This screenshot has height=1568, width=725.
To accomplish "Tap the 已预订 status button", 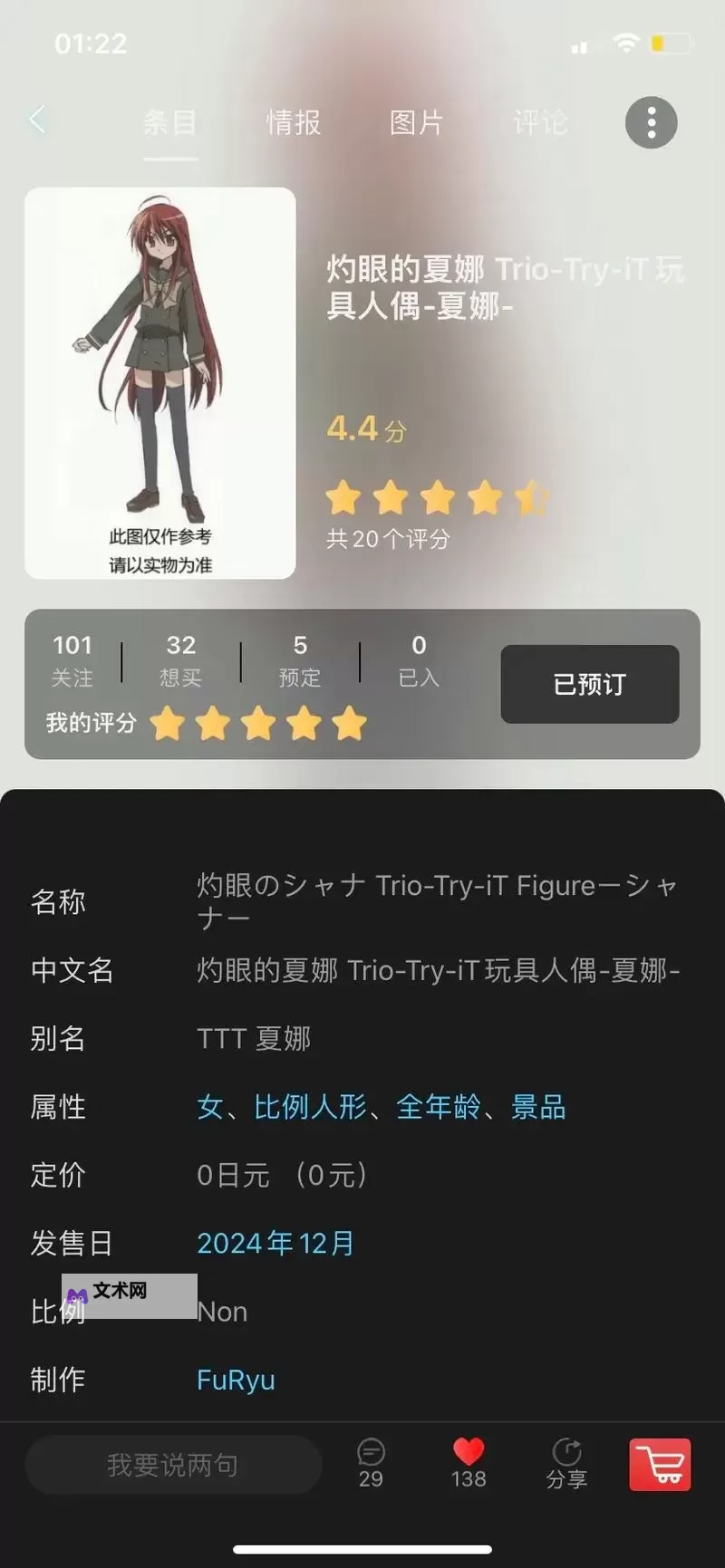I will [x=589, y=684].
